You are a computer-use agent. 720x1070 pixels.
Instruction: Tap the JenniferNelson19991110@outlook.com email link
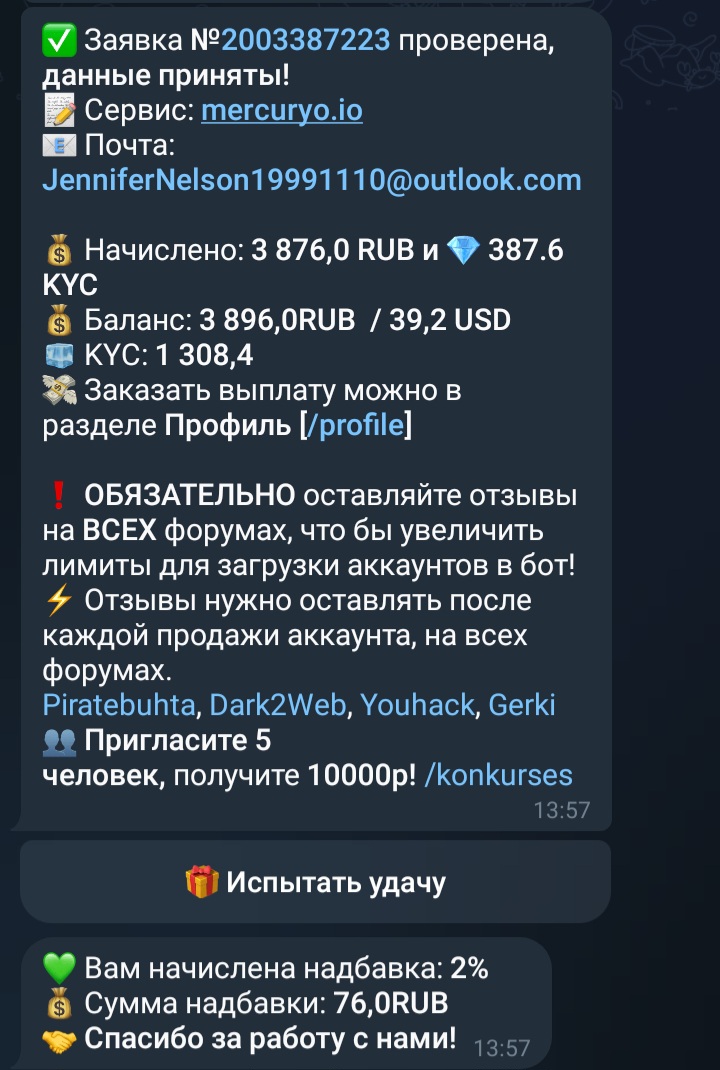click(311, 180)
